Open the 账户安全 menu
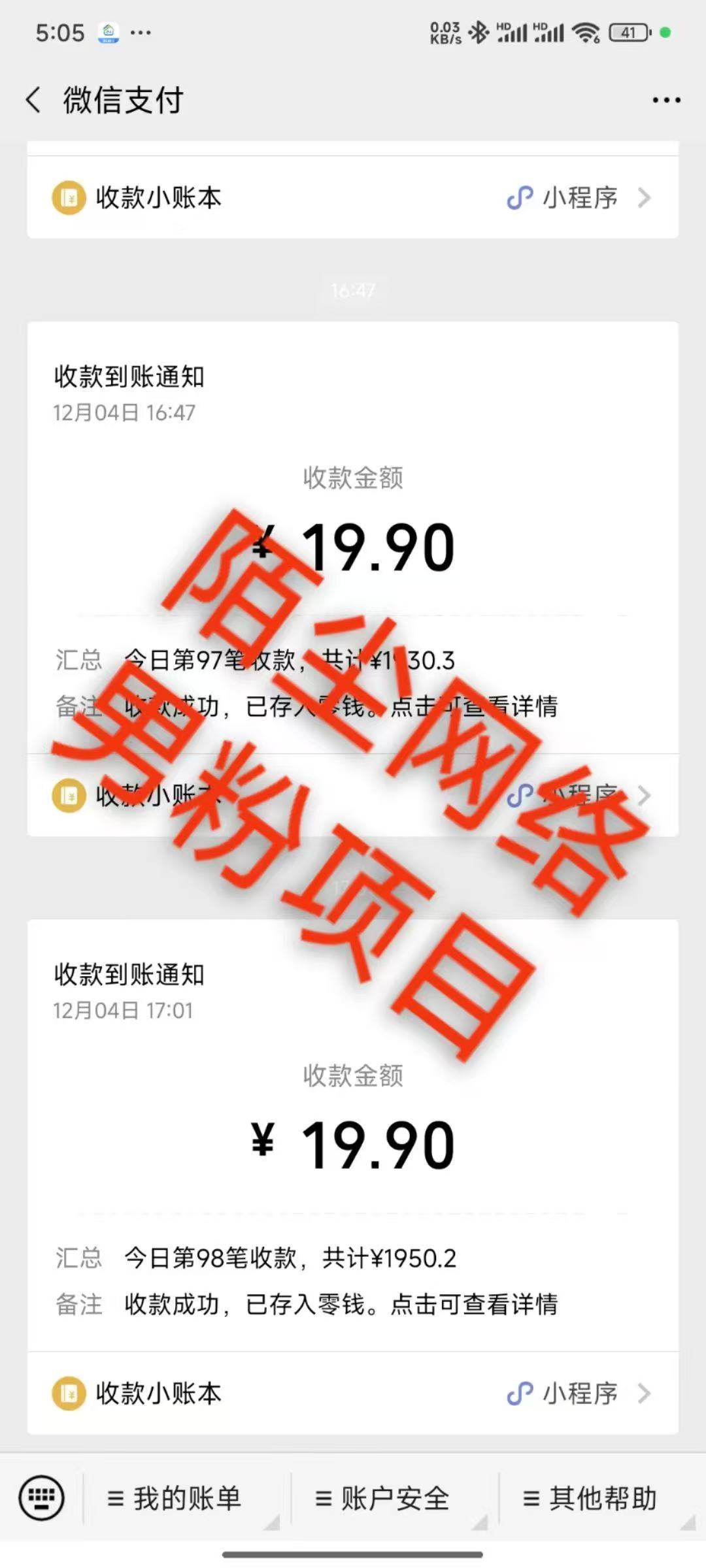This screenshot has height=1568, width=706. [x=383, y=1498]
